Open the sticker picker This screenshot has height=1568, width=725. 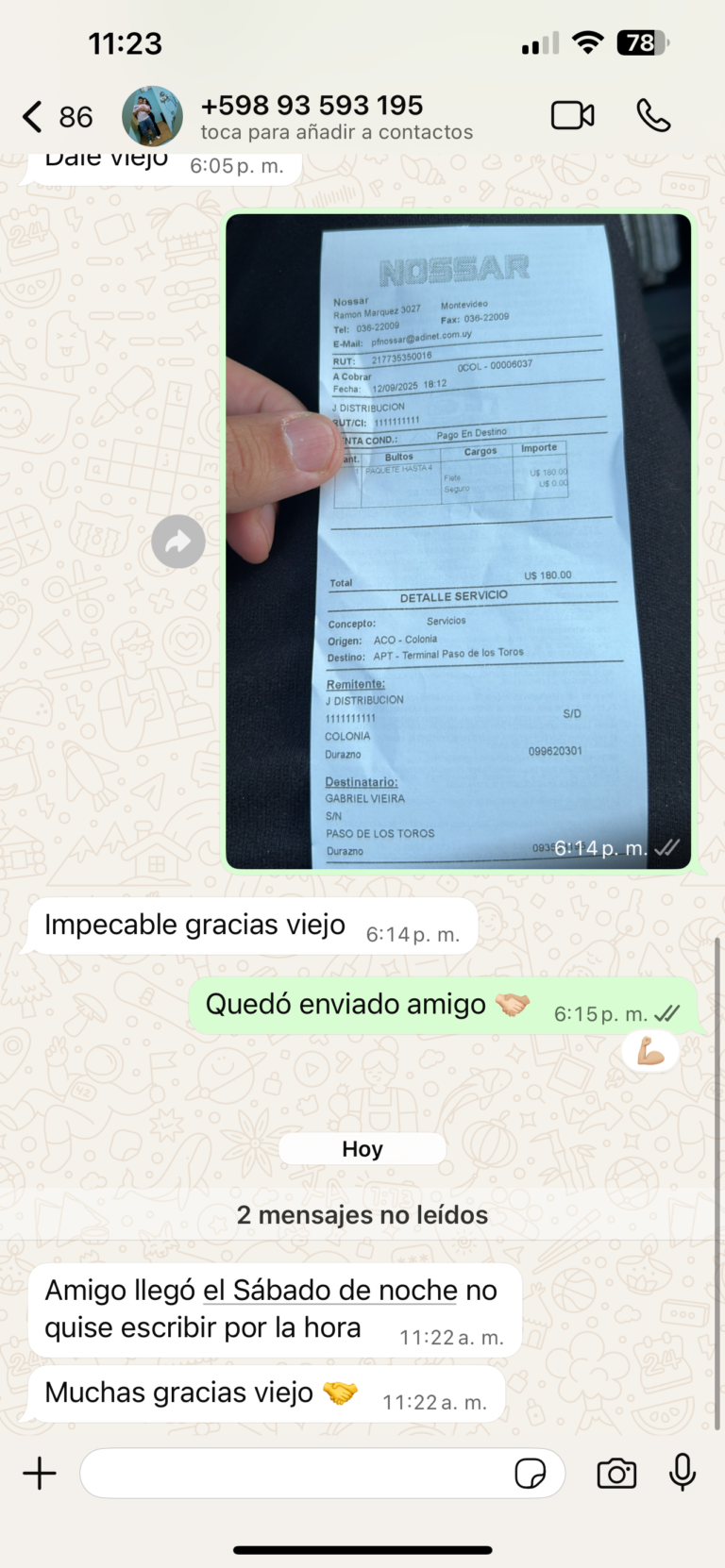pyautogui.click(x=530, y=1473)
